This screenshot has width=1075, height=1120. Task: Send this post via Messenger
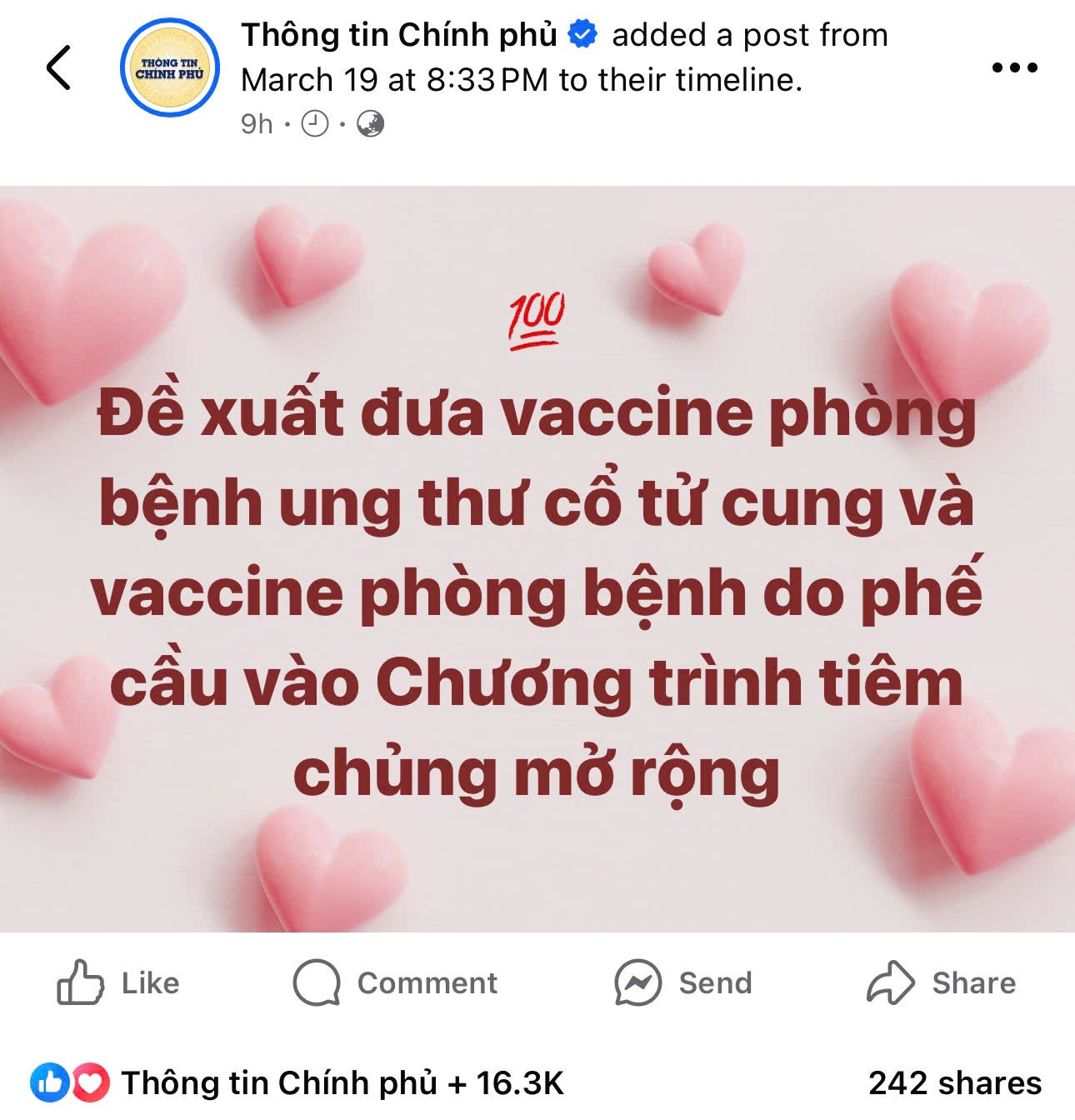[x=683, y=983]
